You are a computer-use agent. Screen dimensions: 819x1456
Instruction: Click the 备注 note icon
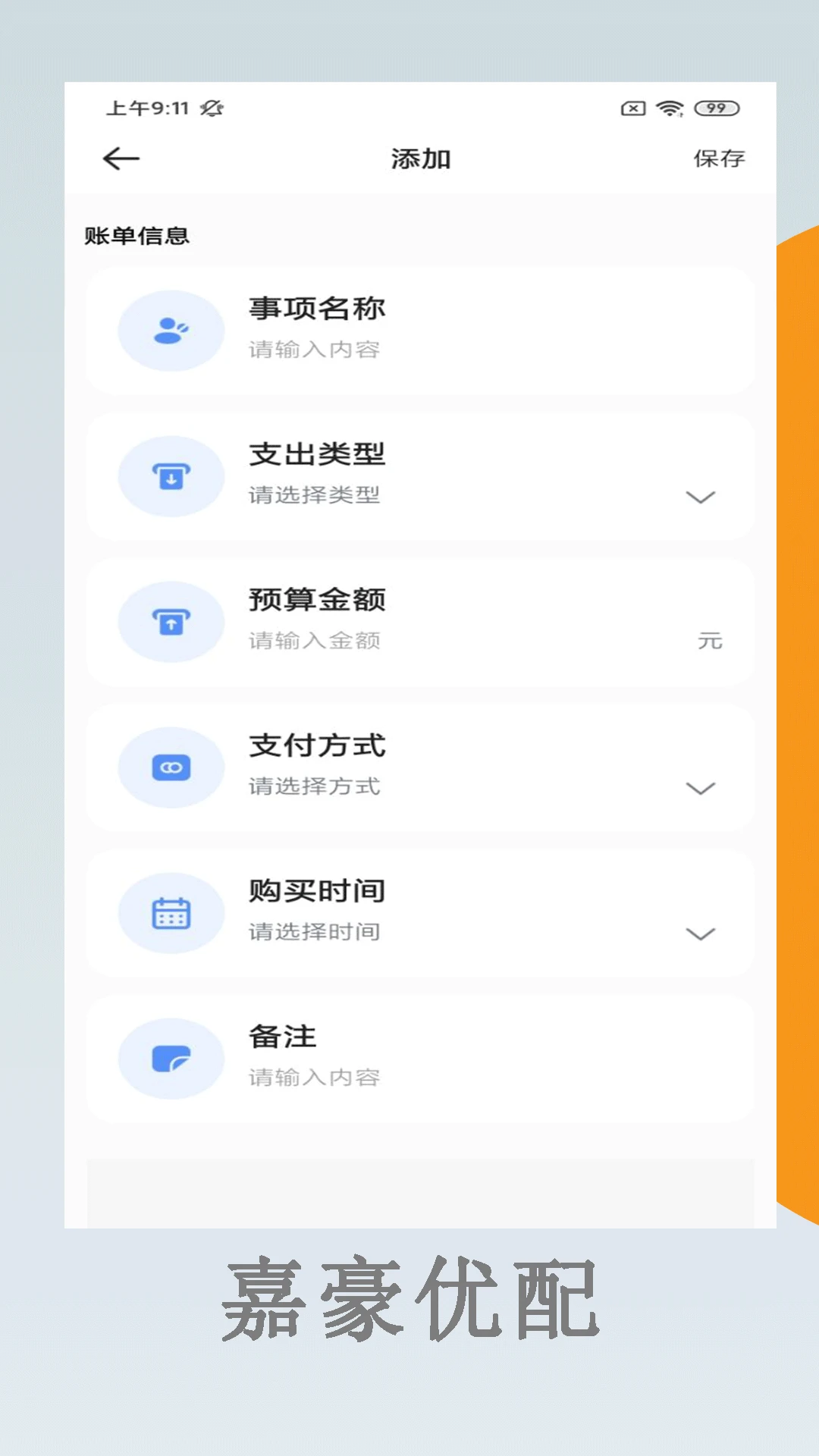171,1059
